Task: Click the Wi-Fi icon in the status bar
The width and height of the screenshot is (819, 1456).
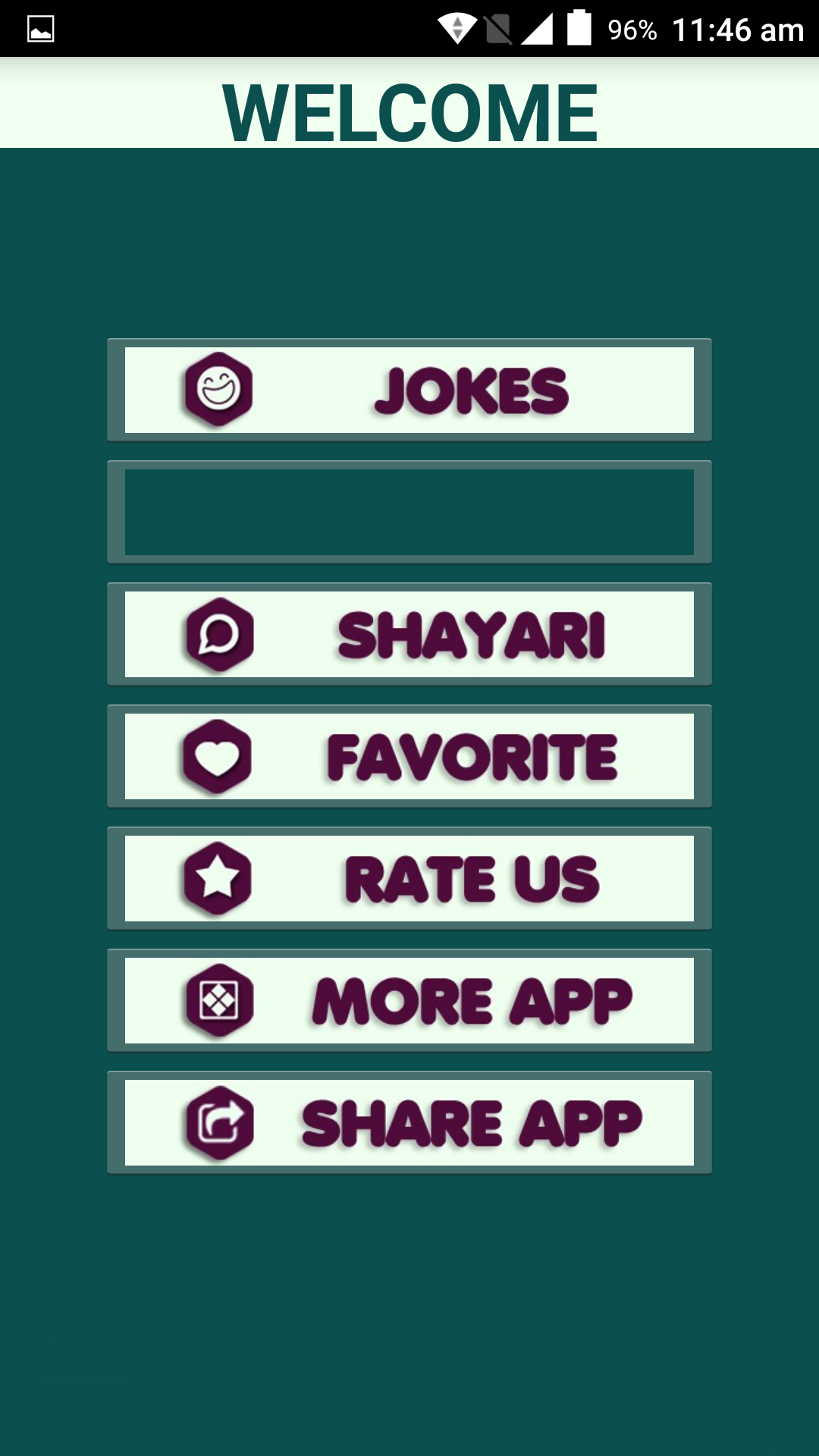Action: [456, 29]
